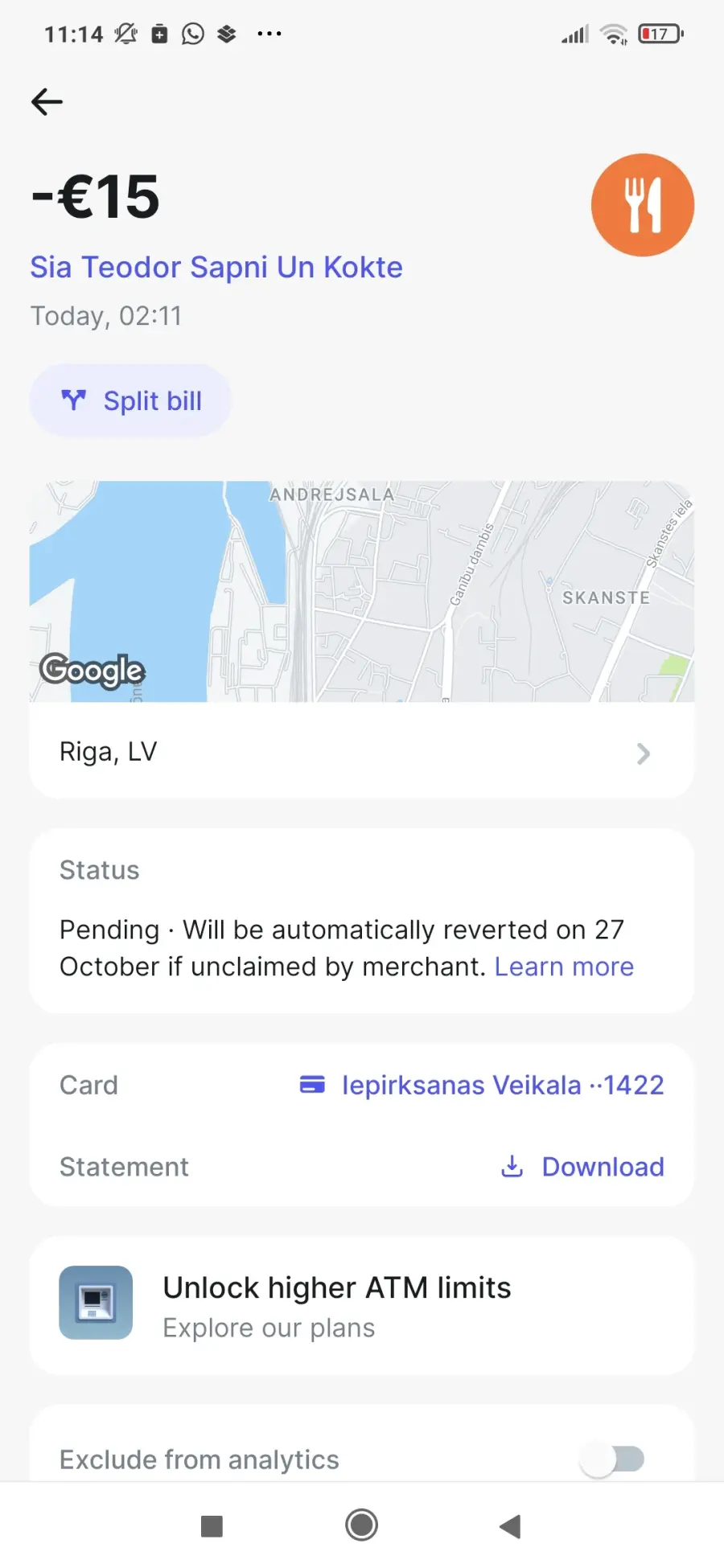724x1568 pixels.
Task: Go to the system home screen
Action: coord(361,1525)
